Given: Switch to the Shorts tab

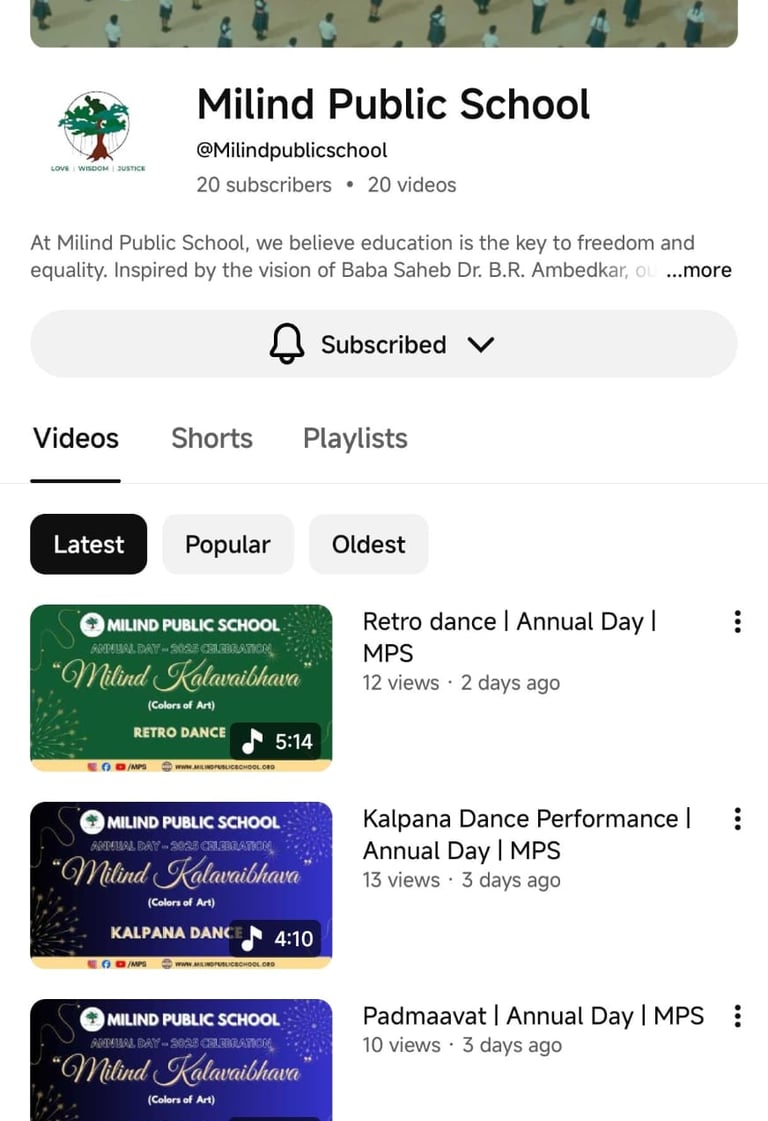Looking at the screenshot, I should (211, 439).
